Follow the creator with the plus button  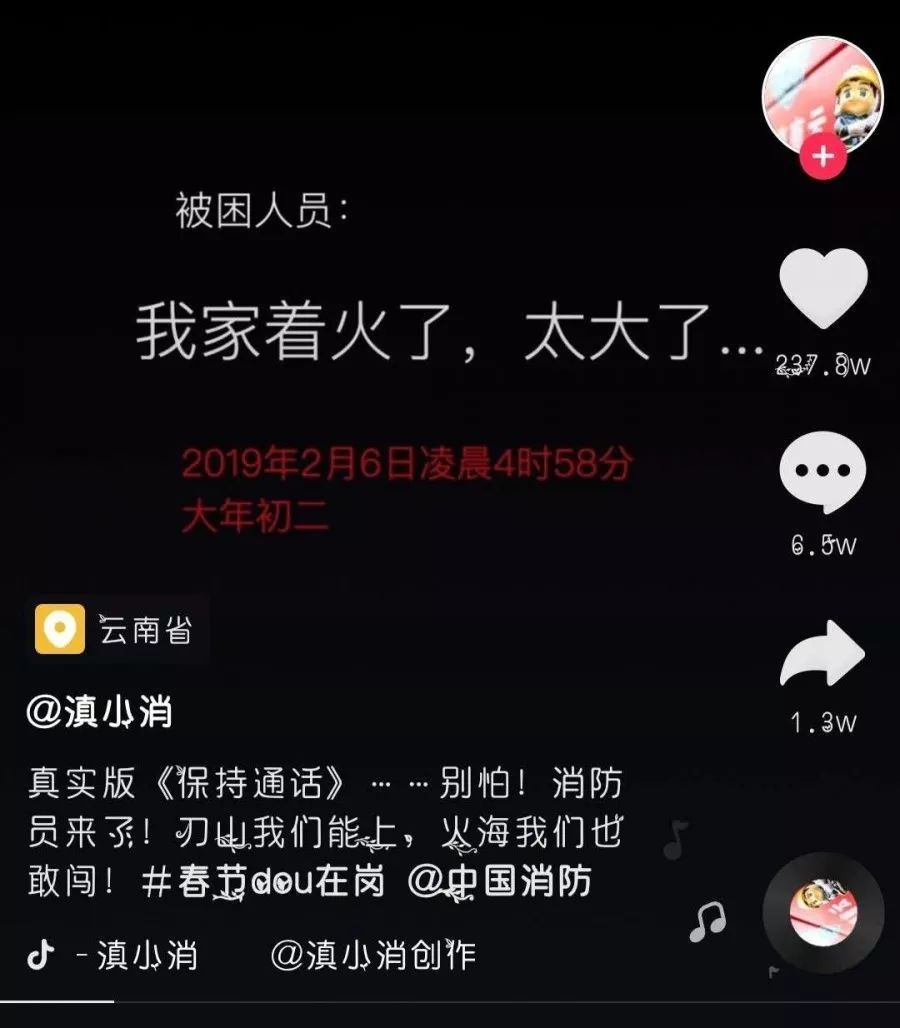click(823, 157)
